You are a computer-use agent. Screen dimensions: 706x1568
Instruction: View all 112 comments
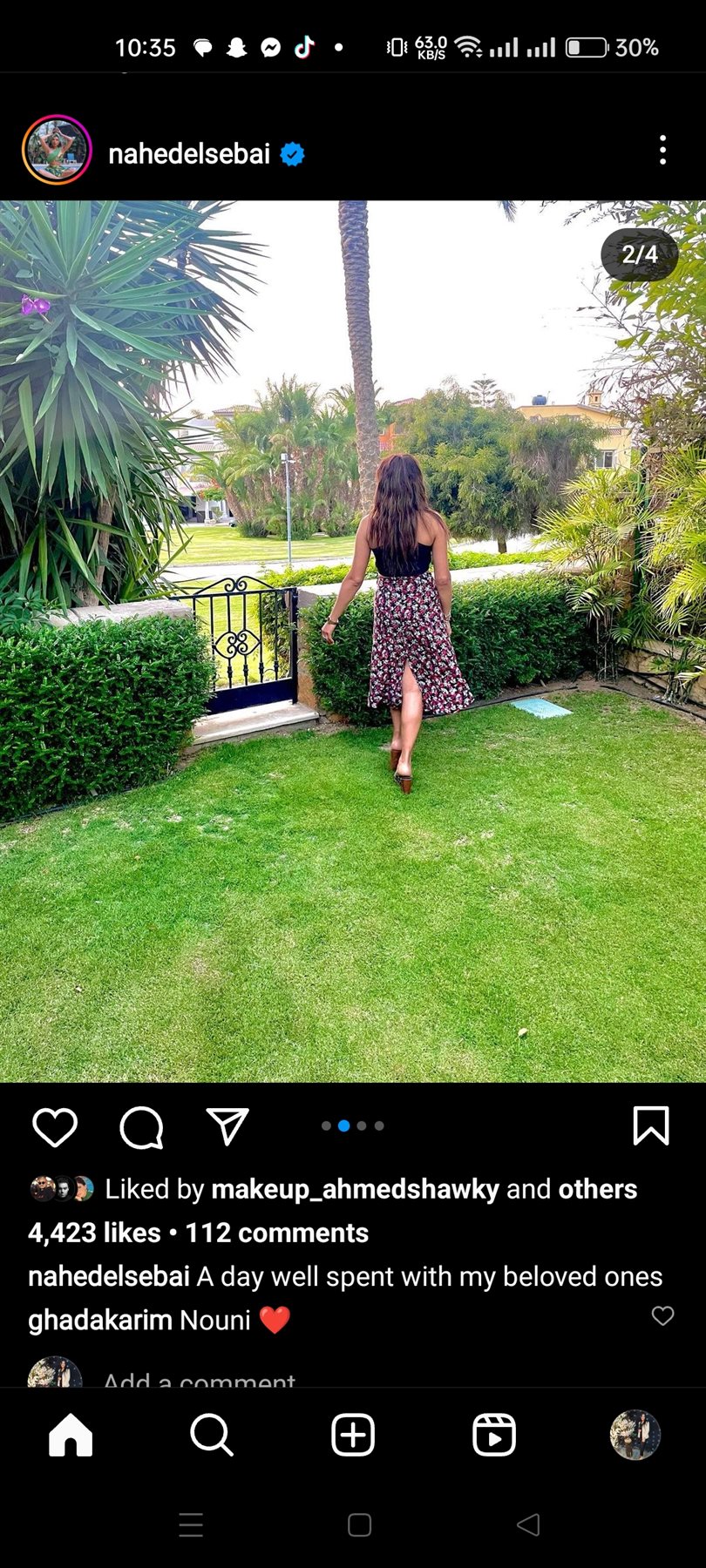pyautogui.click(x=276, y=1233)
